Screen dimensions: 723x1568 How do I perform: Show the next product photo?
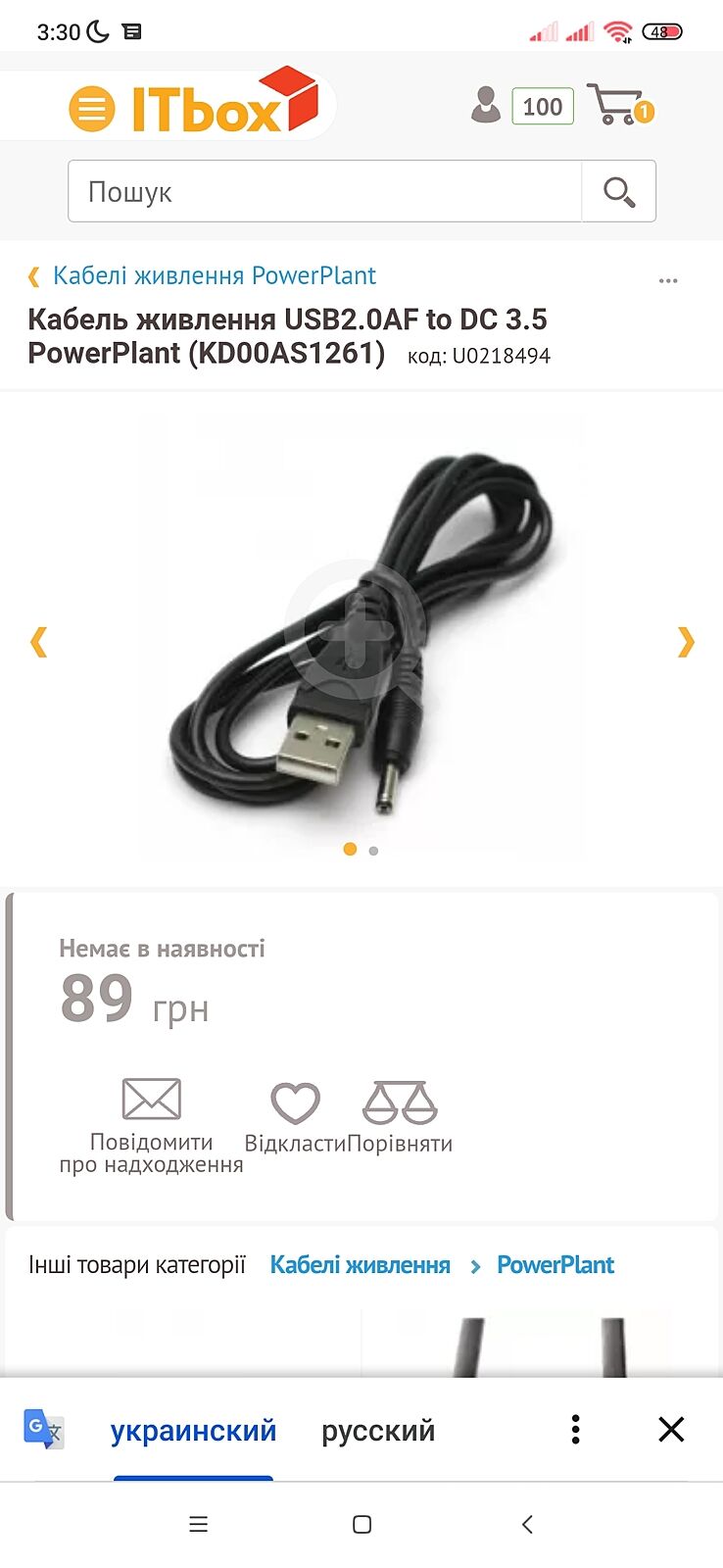point(685,642)
